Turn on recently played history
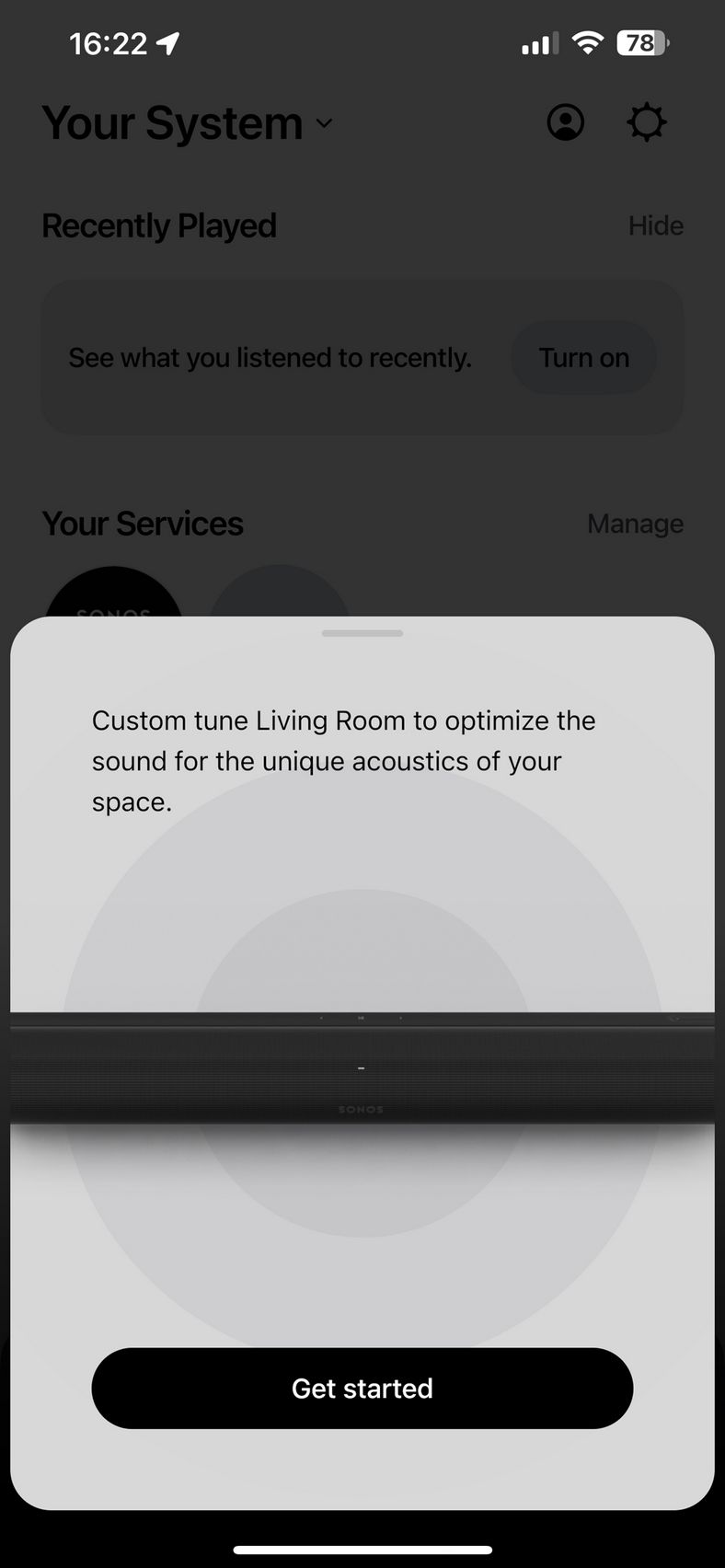The width and height of the screenshot is (725, 1568). [x=584, y=357]
